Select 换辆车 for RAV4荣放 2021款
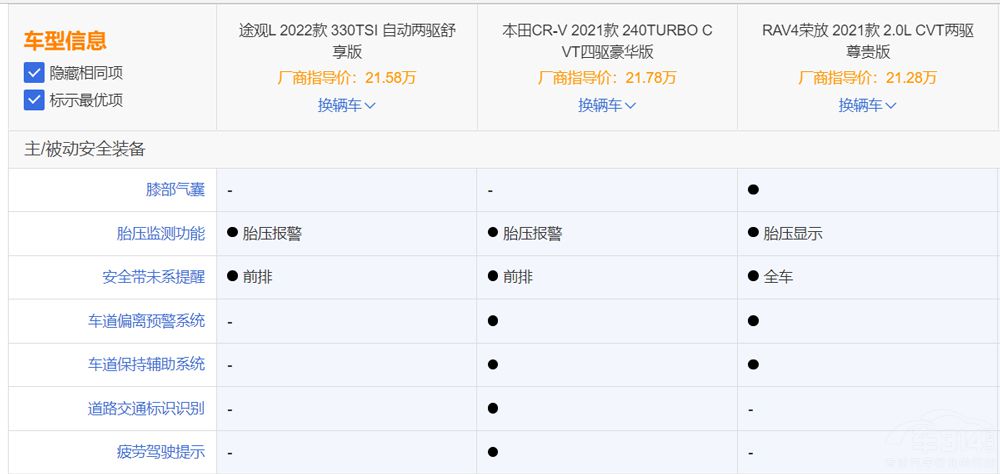 867,105
